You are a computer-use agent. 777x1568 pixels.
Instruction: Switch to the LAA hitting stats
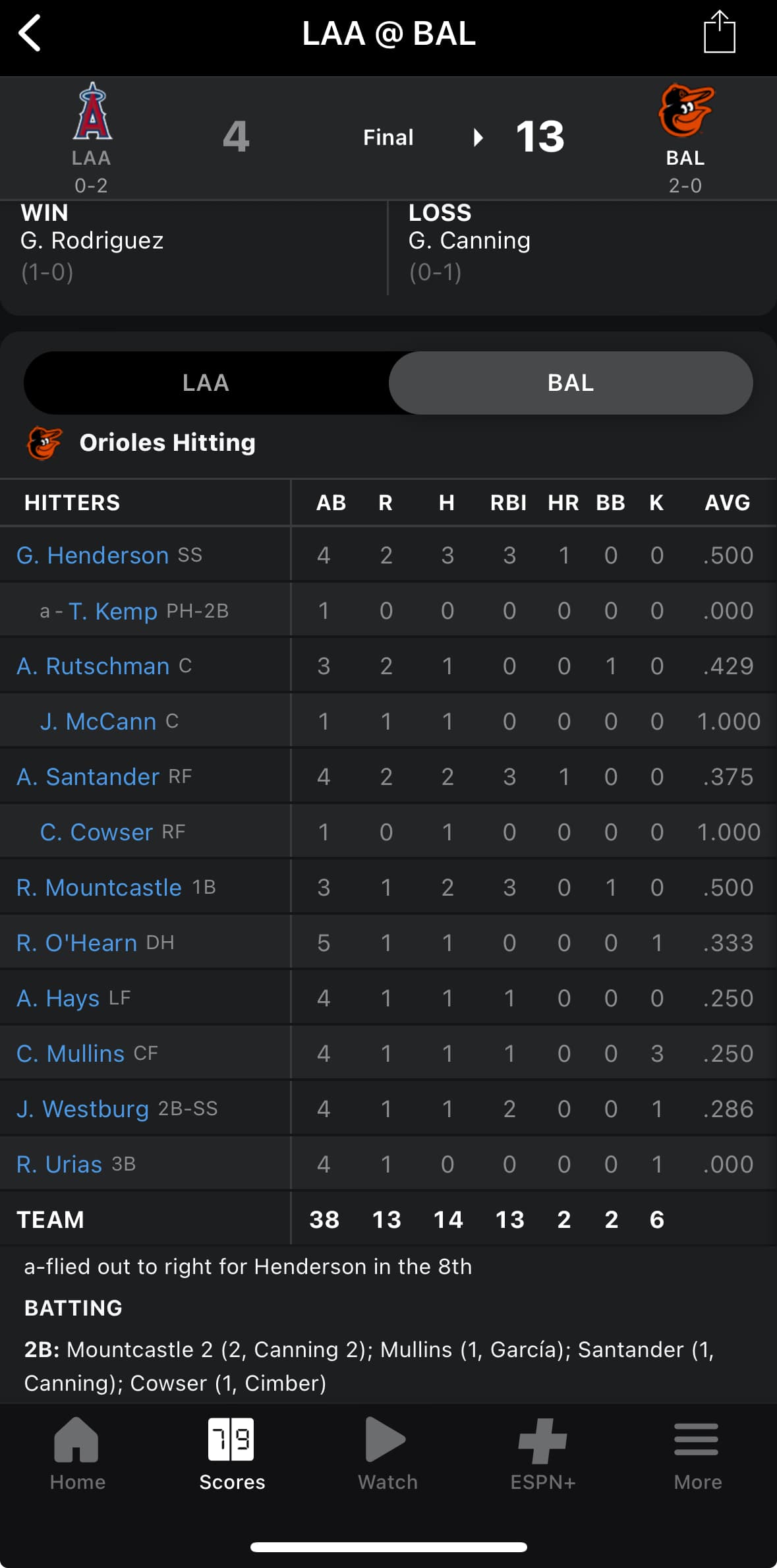click(206, 383)
